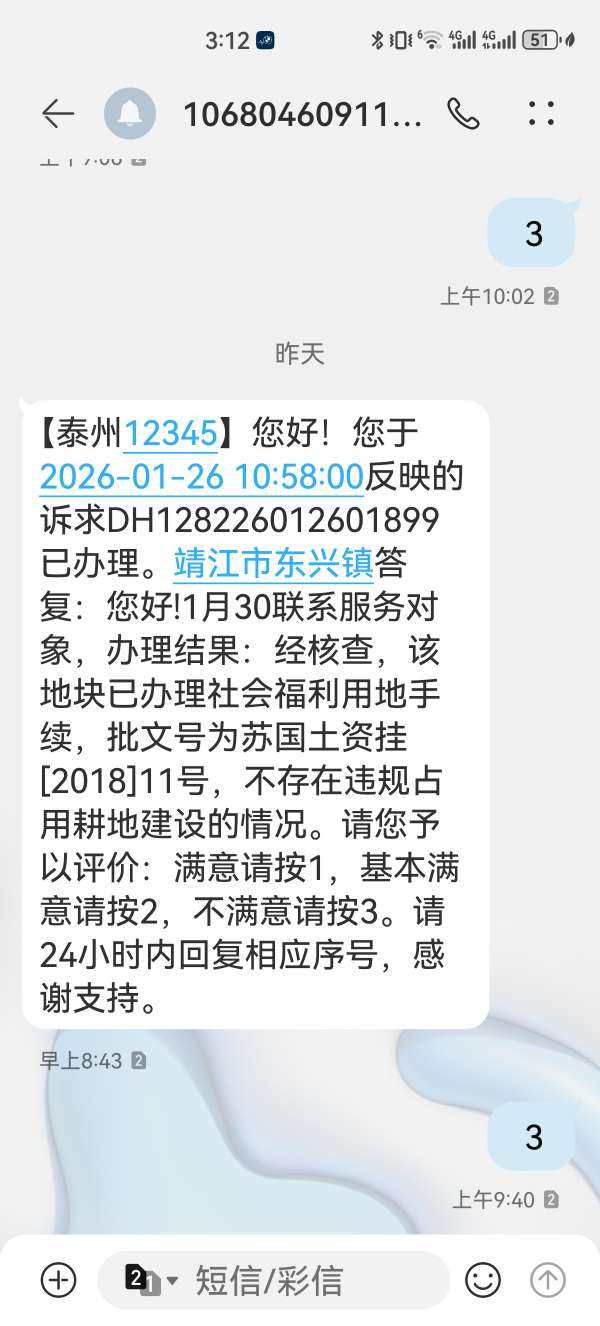Switch the SIM card selector
This screenshot has height=1326, width=600.
click(150, 1280)
